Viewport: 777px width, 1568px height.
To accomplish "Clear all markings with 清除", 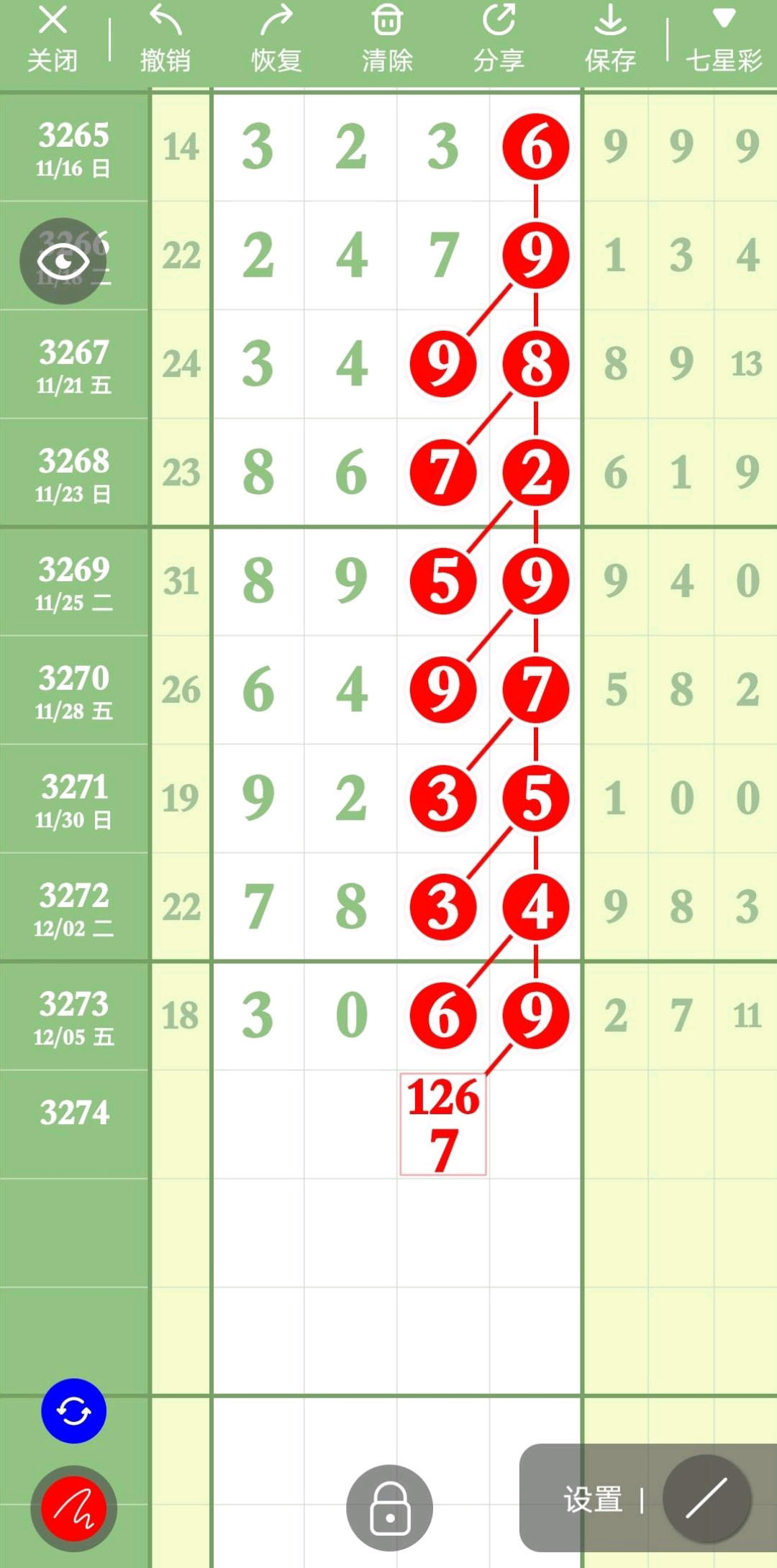I will [387, 40].
